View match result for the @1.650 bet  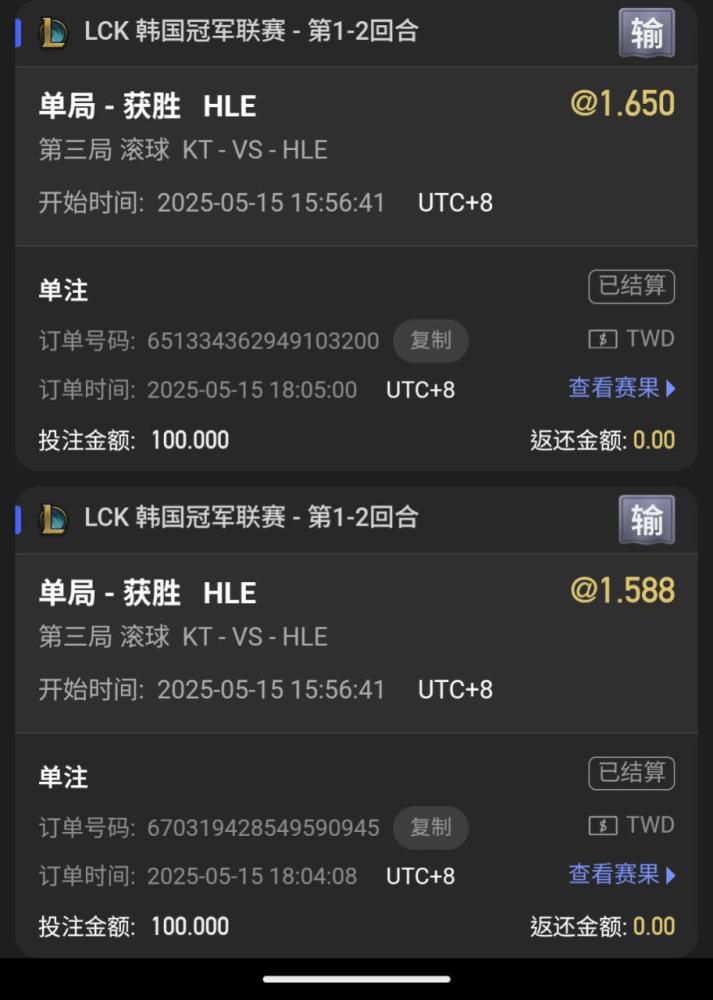(x=622, y=388)
